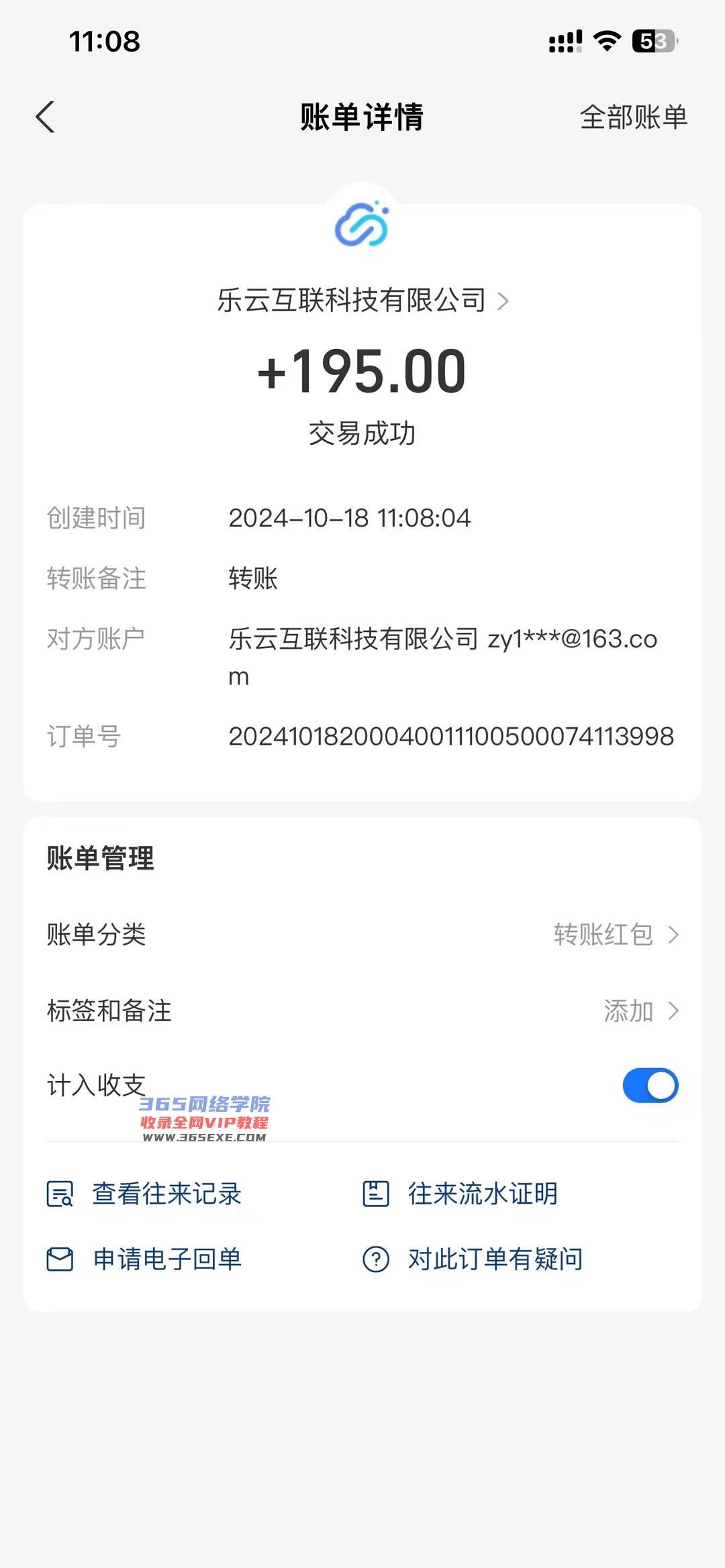Open 标签和备注 via the 添加 chevron
Image resolution: width=725 pixels, height=1568 pixels.
[675, 1012]
